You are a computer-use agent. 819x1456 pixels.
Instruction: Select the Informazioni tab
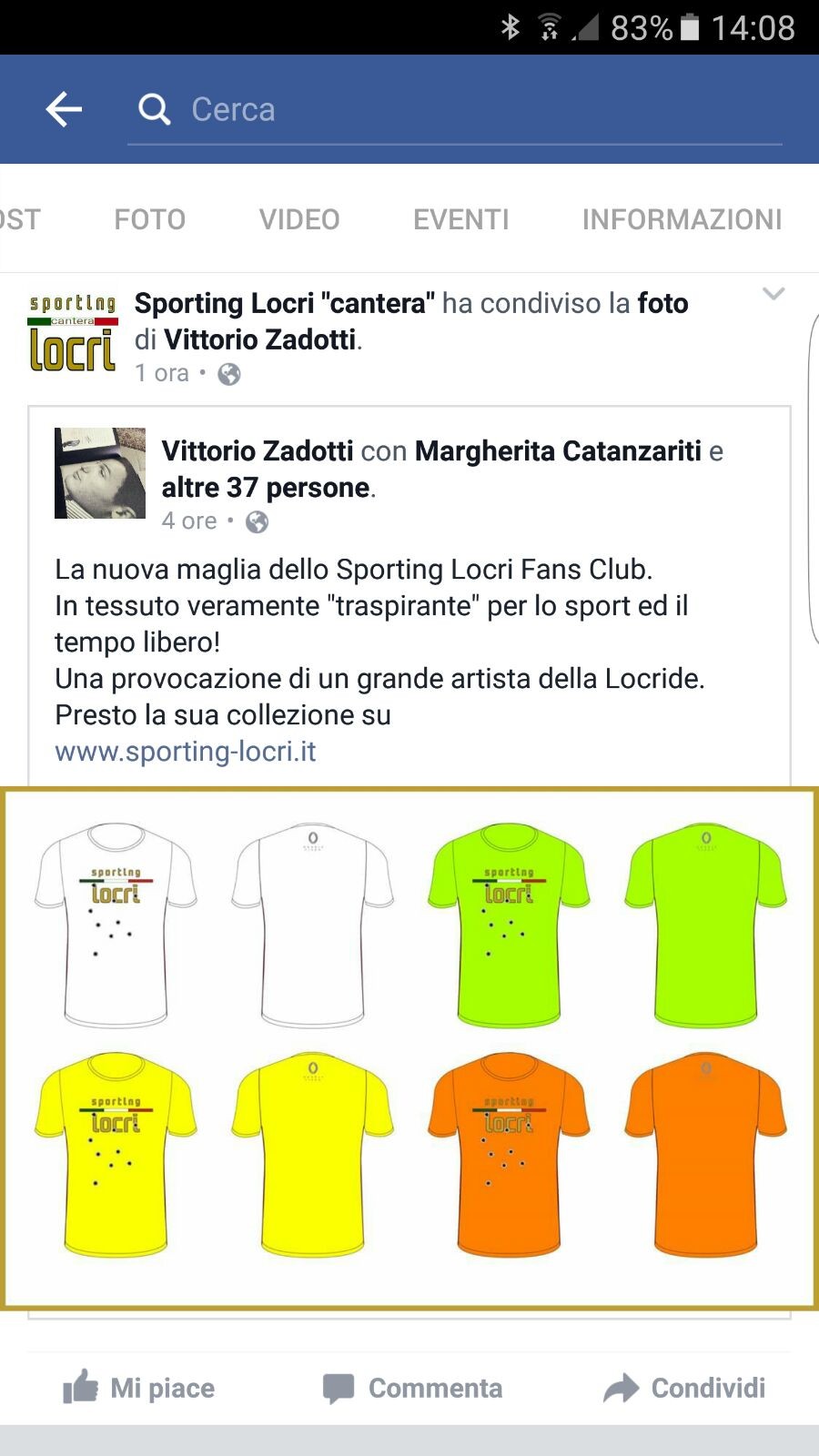click(x=682, y=219)
